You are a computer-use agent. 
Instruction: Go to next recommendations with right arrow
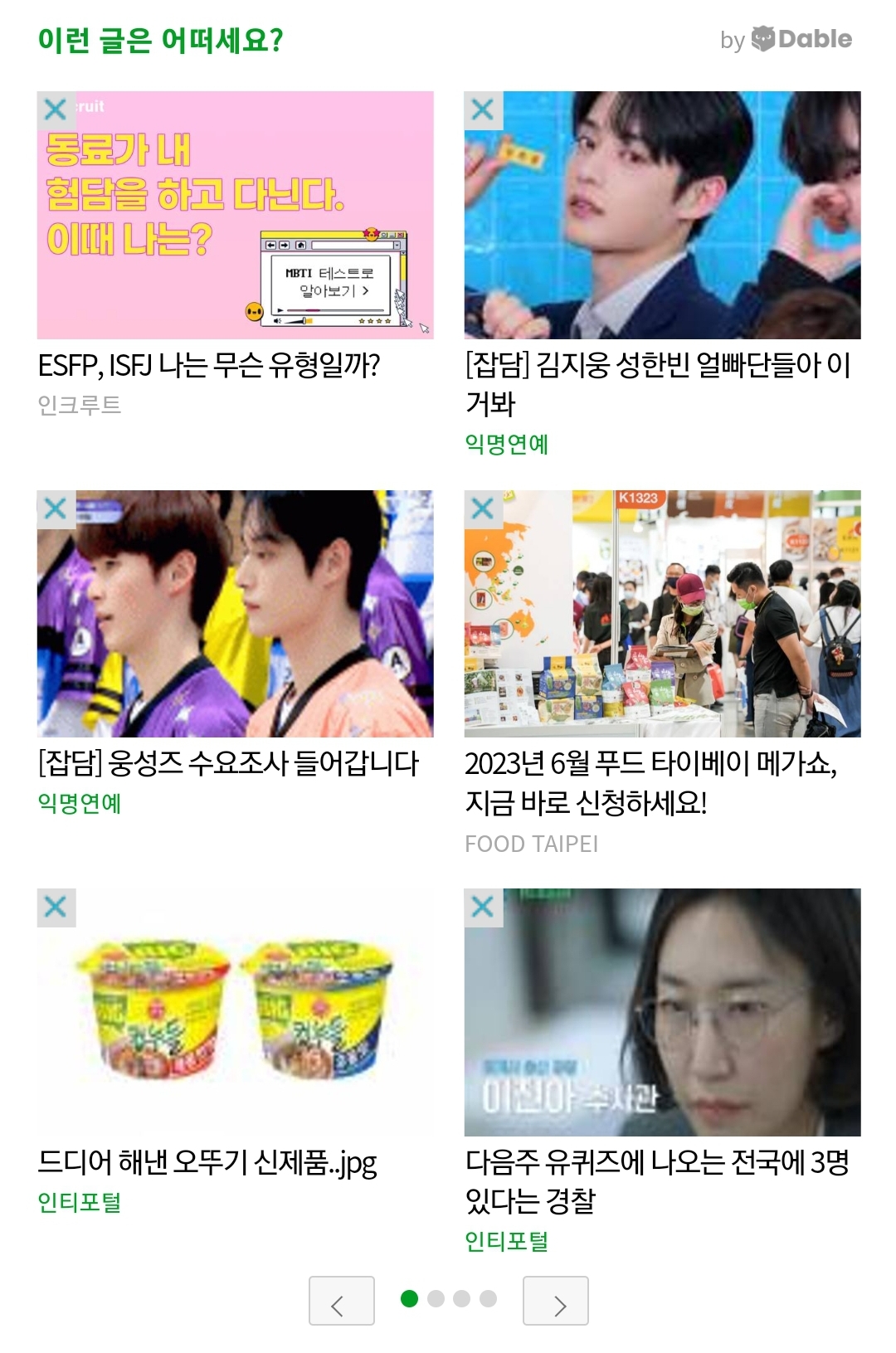click(x=558, y=1300)
